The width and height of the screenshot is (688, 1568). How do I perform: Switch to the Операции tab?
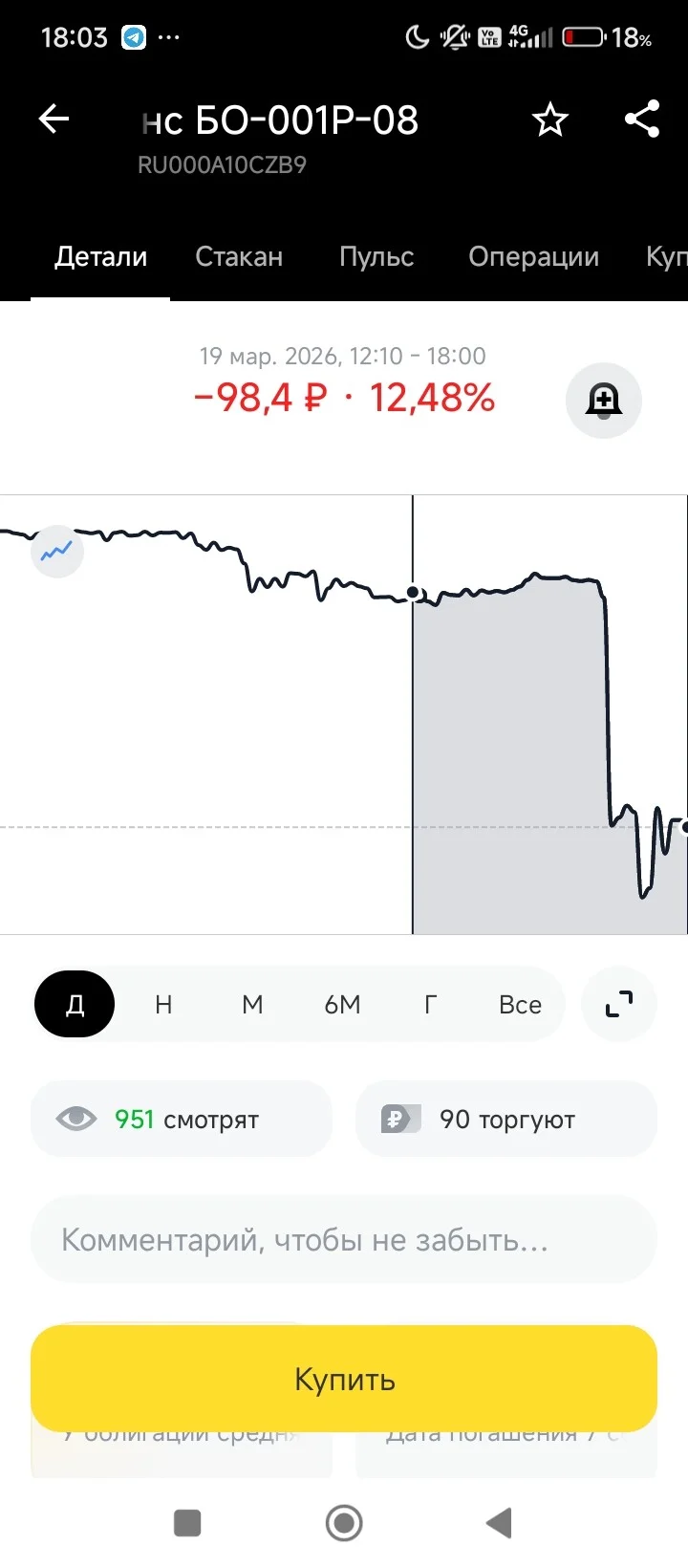coord(533,256)
